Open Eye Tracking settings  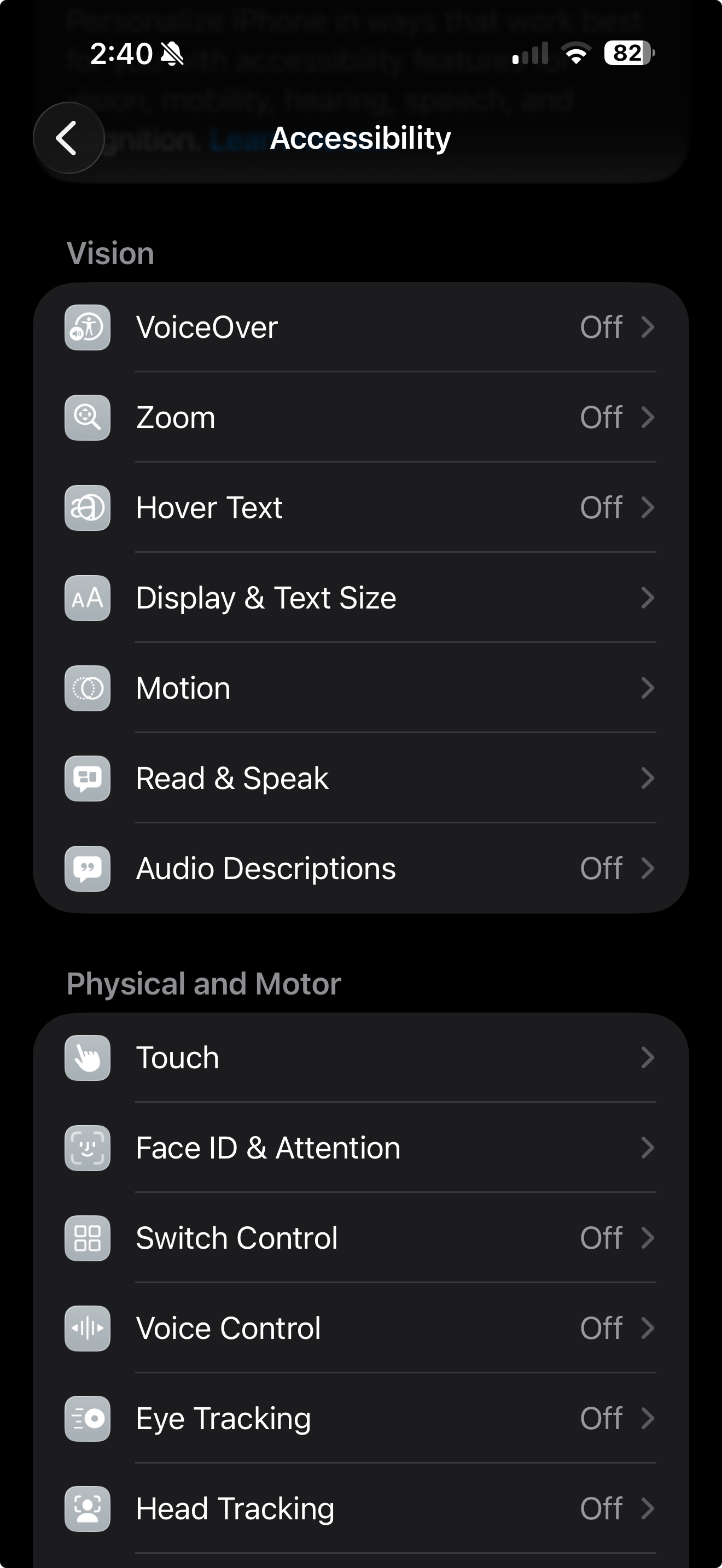(361, 1418)
